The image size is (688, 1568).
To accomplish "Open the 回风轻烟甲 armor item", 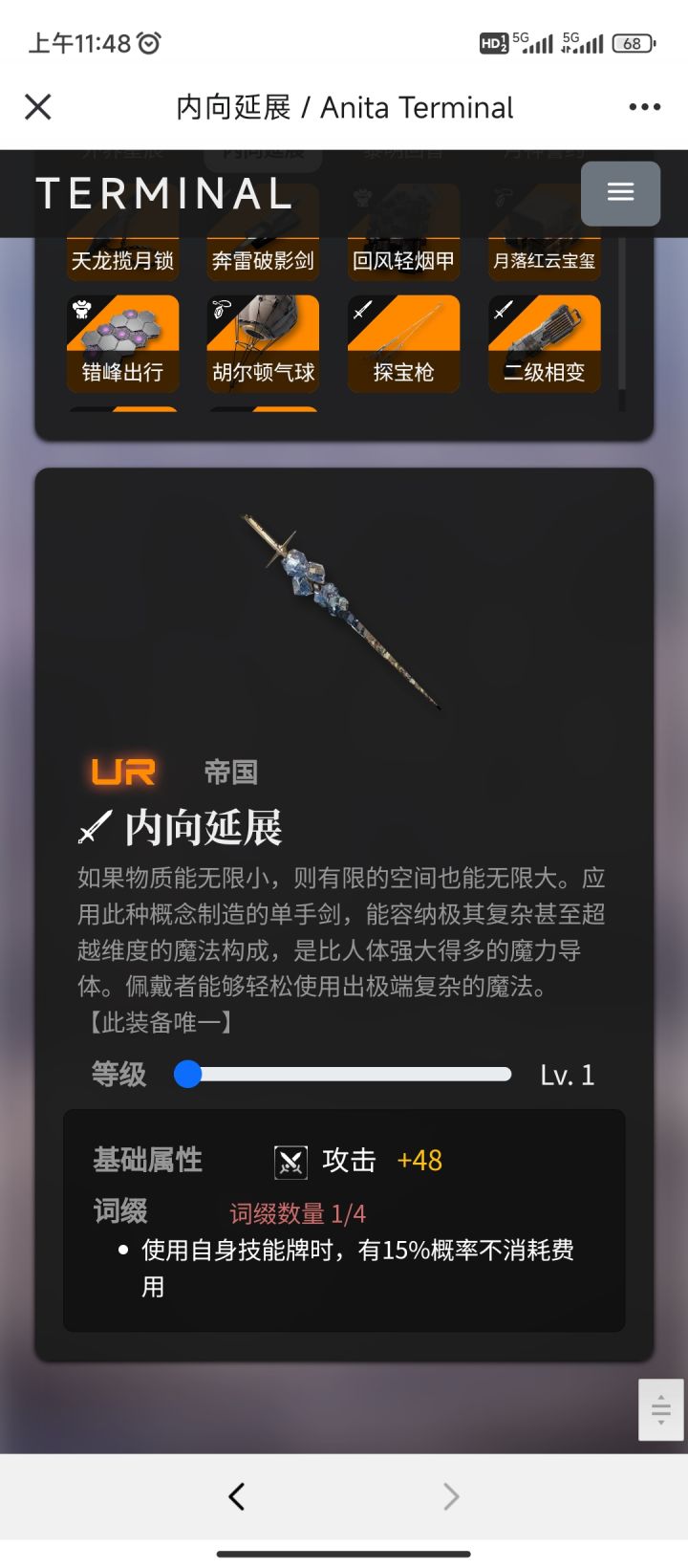I will (402, 260).
